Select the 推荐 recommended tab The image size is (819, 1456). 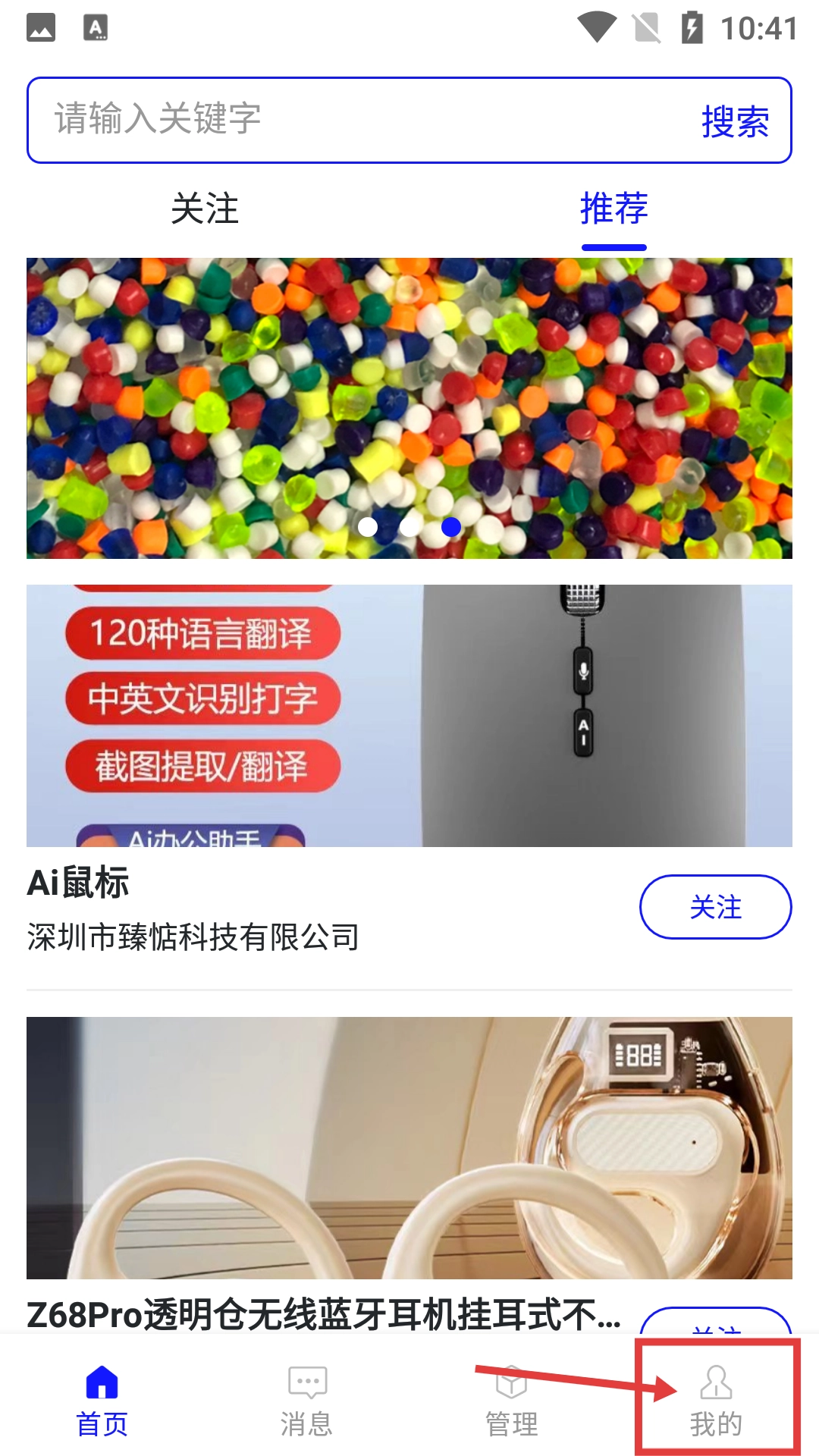[613, 209]
